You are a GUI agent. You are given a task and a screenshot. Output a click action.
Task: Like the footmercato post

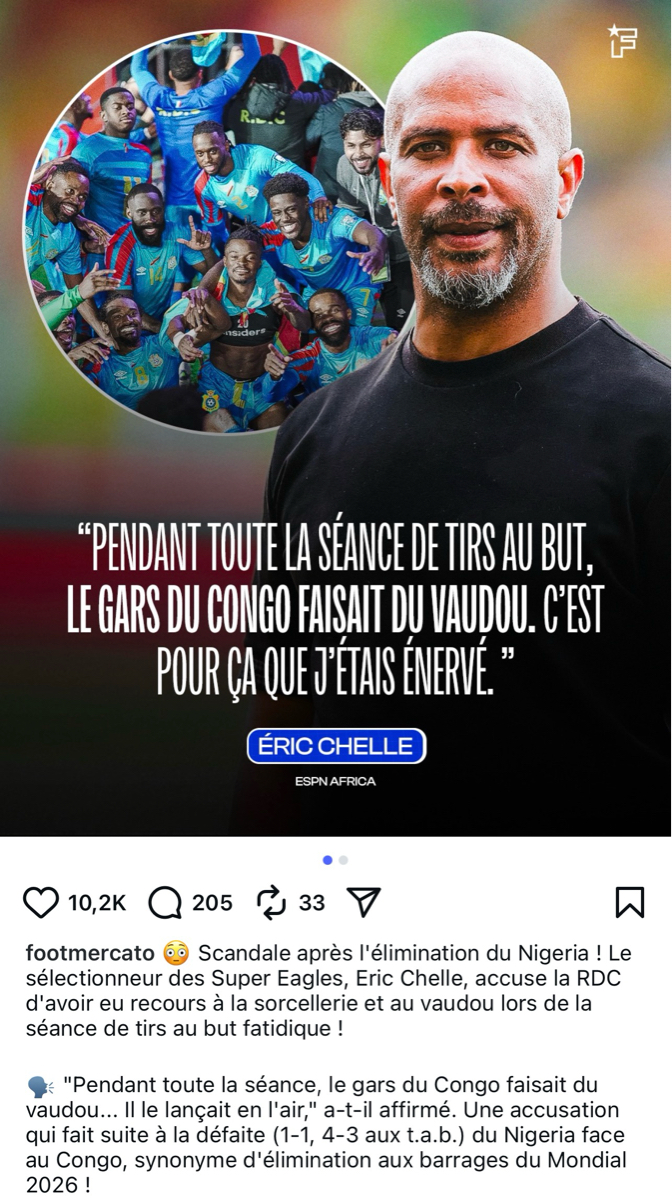click(x=41, y=903)
